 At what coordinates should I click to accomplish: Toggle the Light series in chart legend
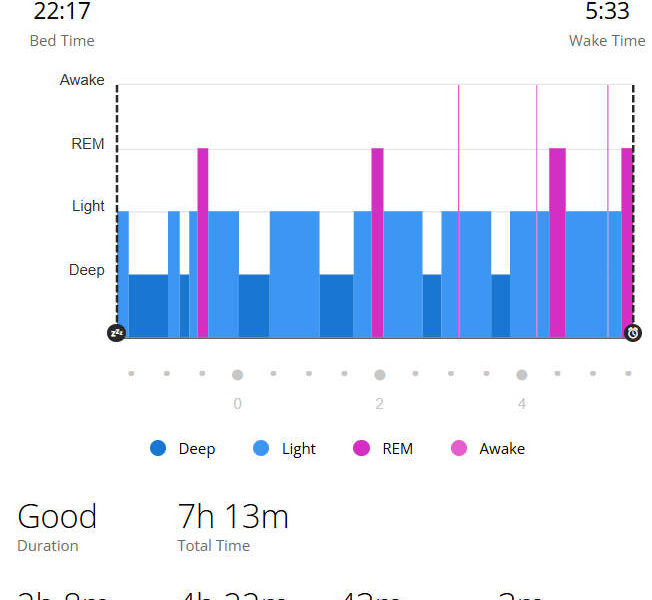point(285,449)
